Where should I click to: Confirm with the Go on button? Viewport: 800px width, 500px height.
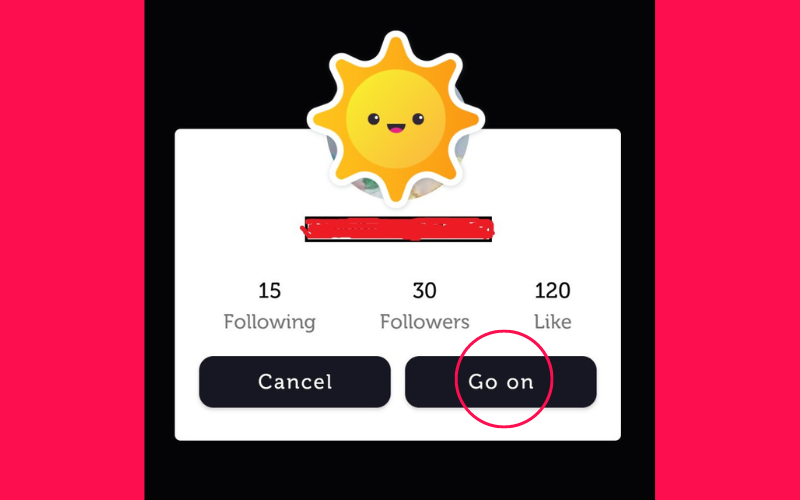(x=500, y=382)
